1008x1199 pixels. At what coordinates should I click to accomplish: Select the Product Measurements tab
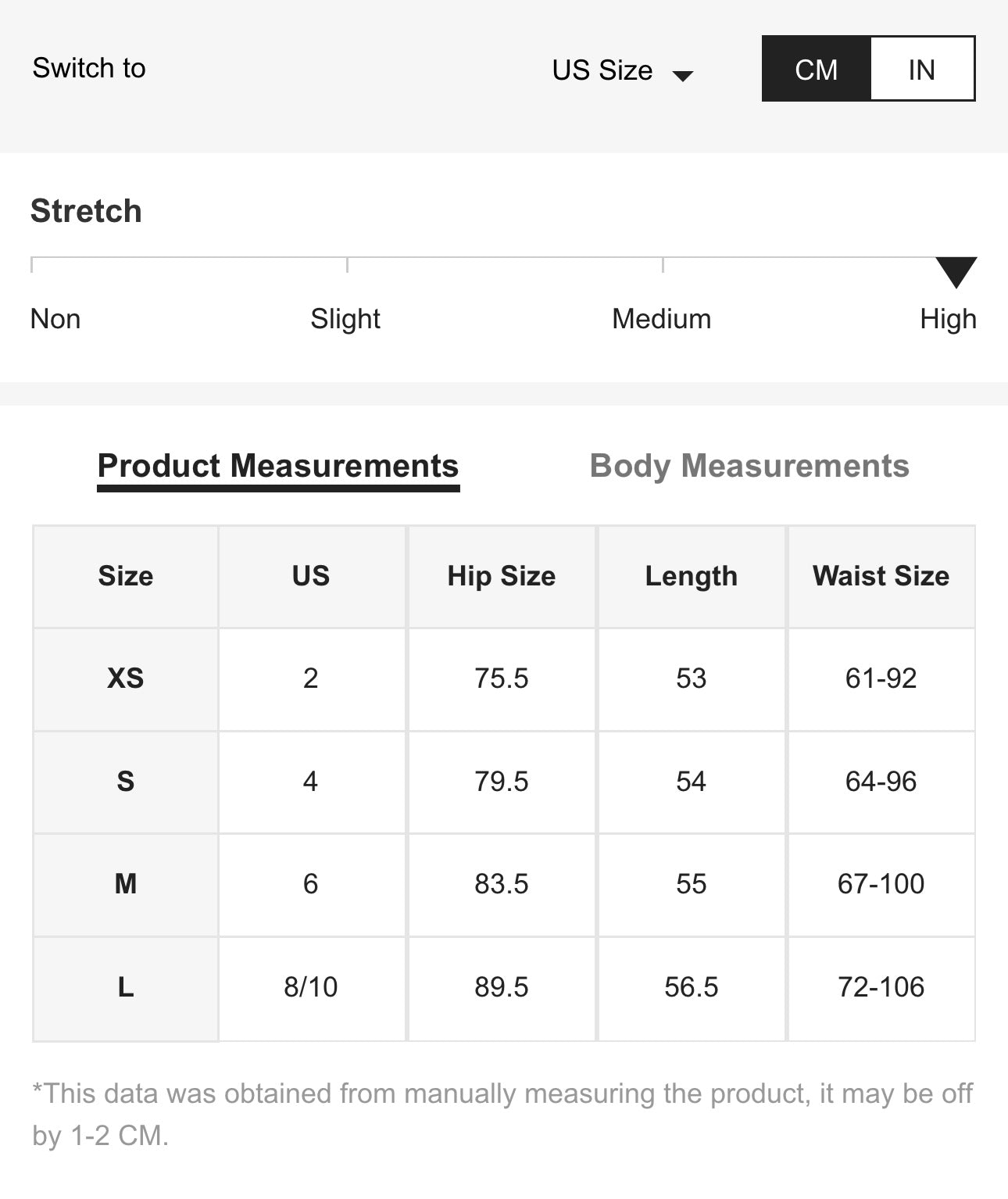pyautogui.click(x=278, y=466)
